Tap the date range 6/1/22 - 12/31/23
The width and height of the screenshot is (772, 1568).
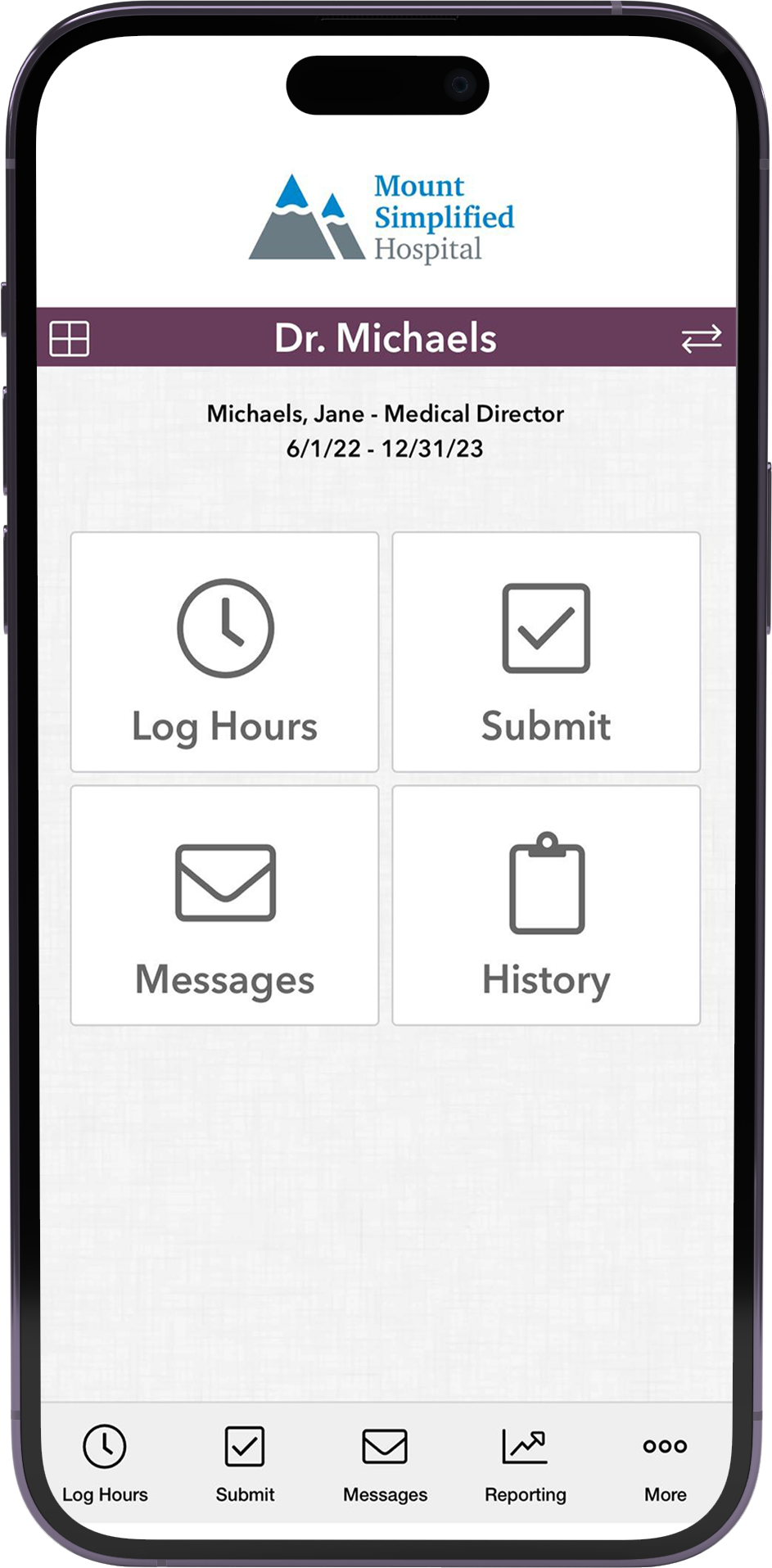pyautogui.click(x=385, y=449)
